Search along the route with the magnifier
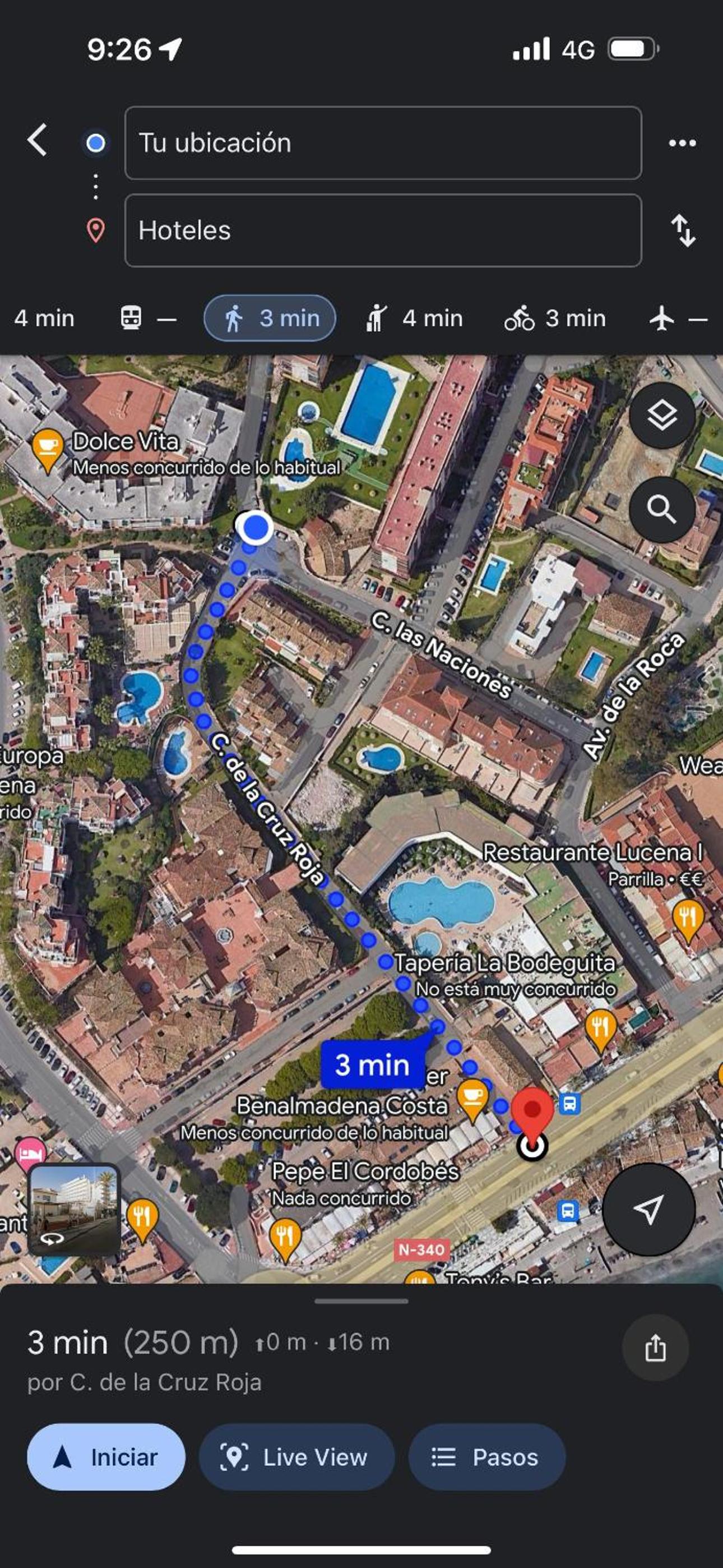Screen dimensions: 723x1568 tap(662, 509)
